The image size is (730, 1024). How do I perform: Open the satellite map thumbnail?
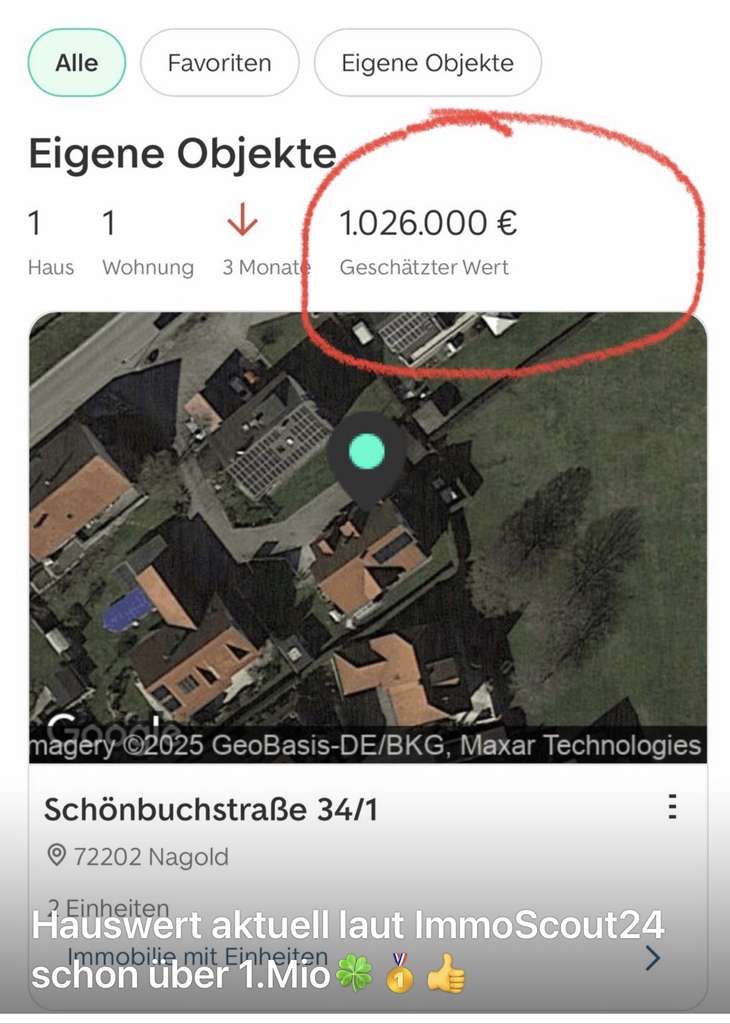point(365,530)
